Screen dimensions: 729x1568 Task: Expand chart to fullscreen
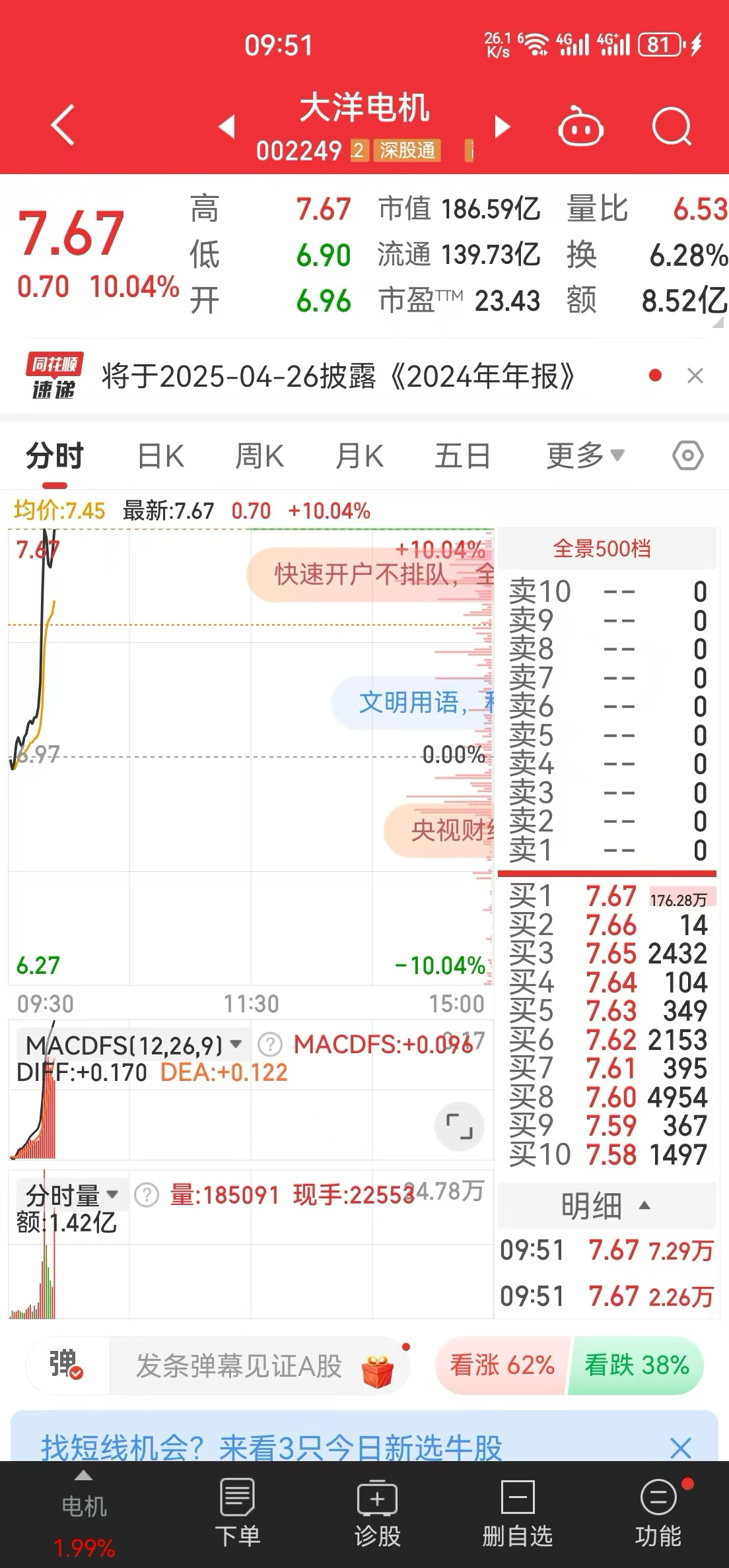pyautogui.click(x=459, y=1126)
